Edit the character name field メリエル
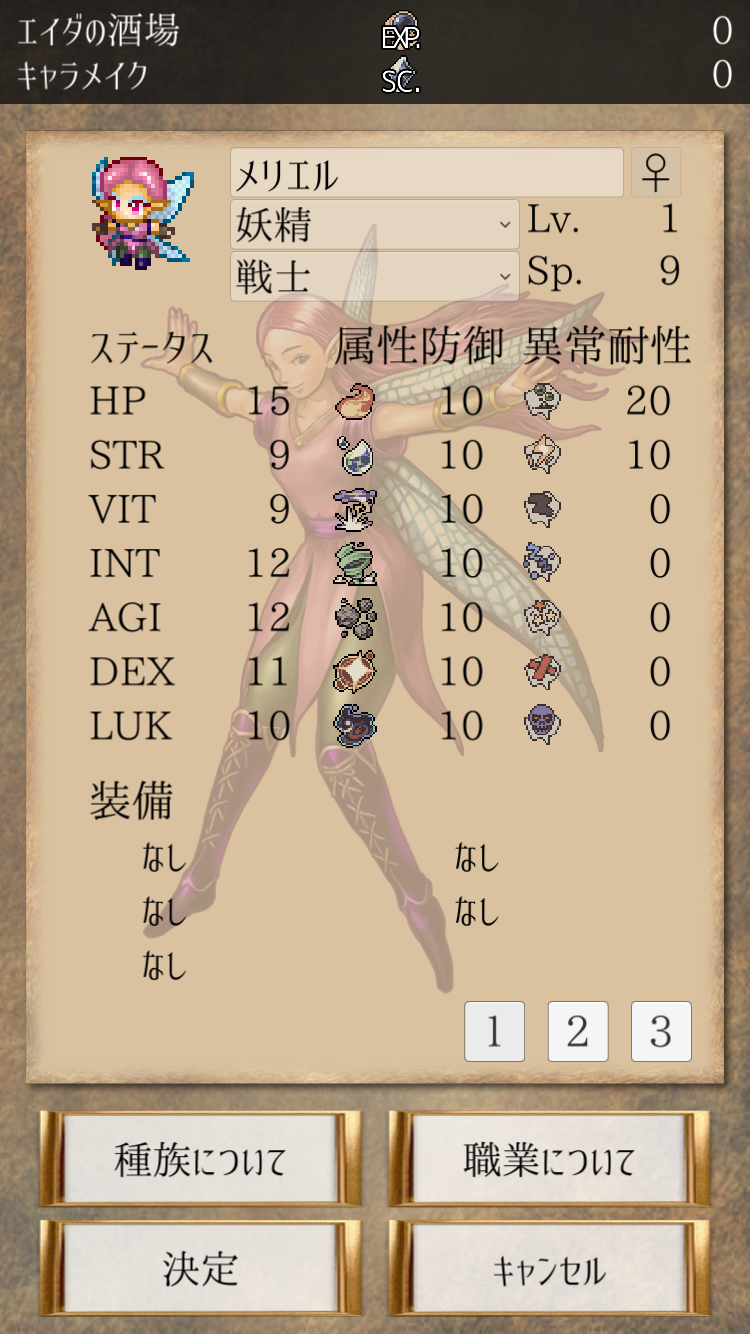 [427, 173]
